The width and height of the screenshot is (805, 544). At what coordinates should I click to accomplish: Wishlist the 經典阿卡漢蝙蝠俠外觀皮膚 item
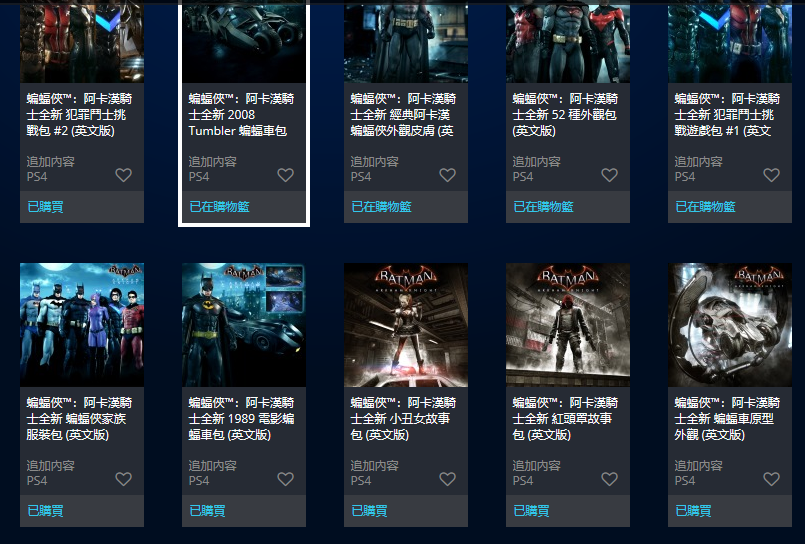[x=448, y=175]
